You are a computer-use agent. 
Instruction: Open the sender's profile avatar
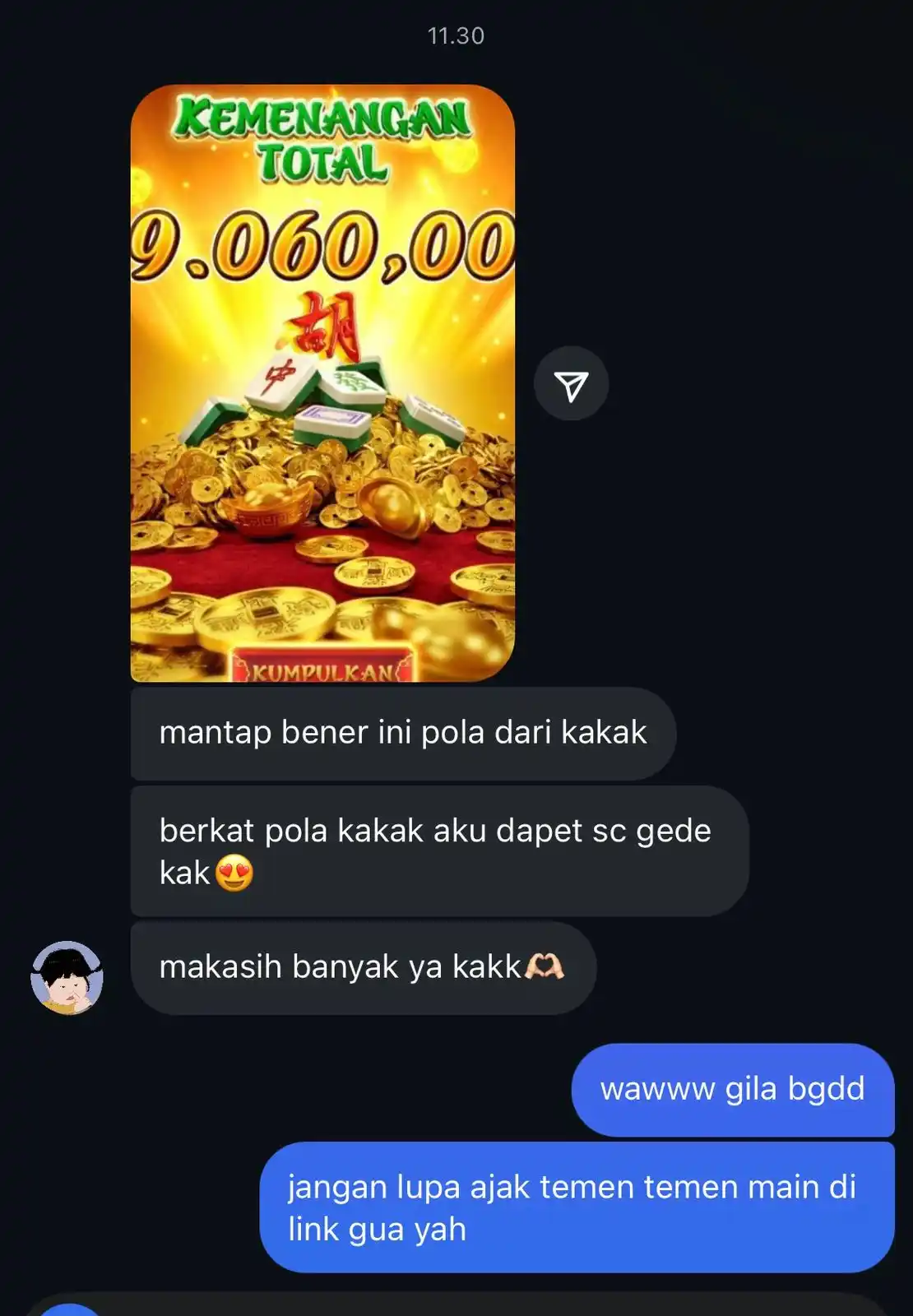67,978
